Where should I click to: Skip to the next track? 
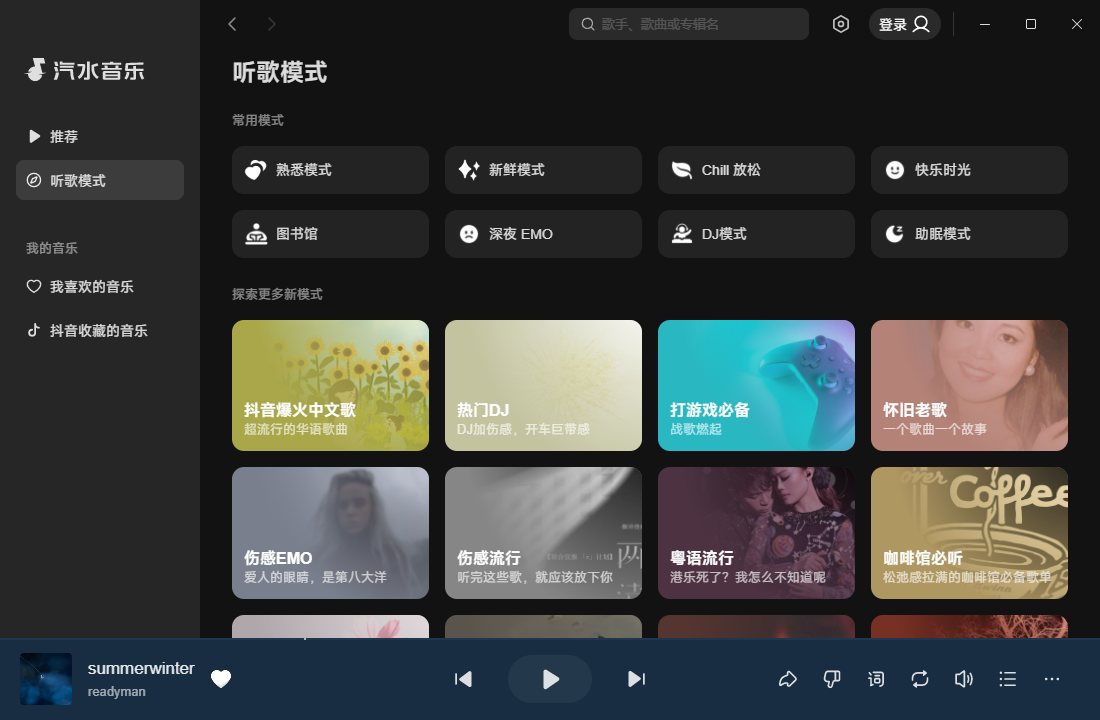point(636,679)
